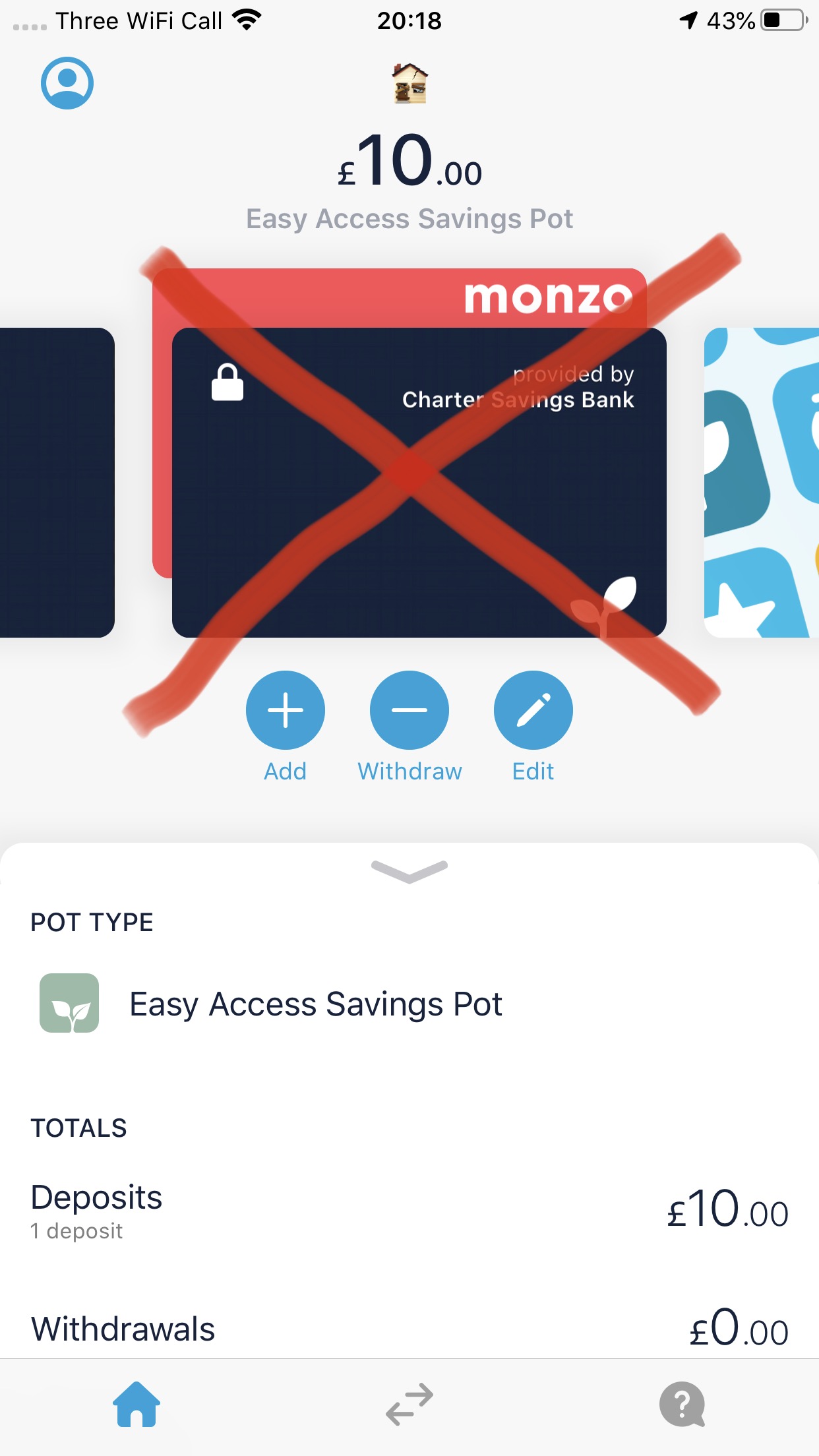Withdraw money from the pot

tap(409, 710)
